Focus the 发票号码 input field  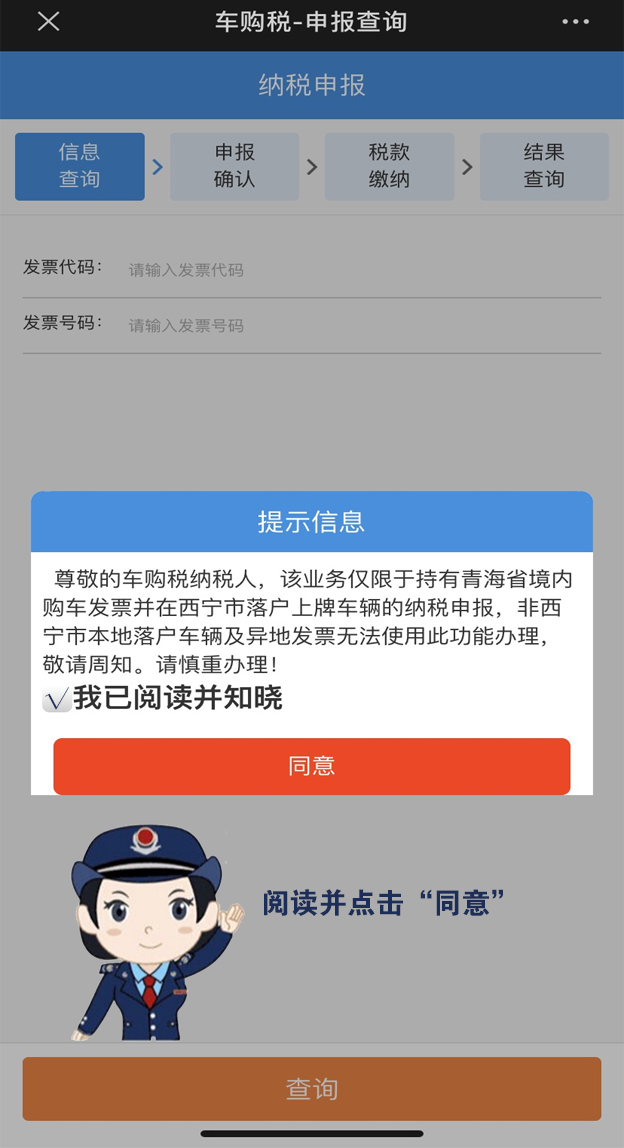(360, 326)
